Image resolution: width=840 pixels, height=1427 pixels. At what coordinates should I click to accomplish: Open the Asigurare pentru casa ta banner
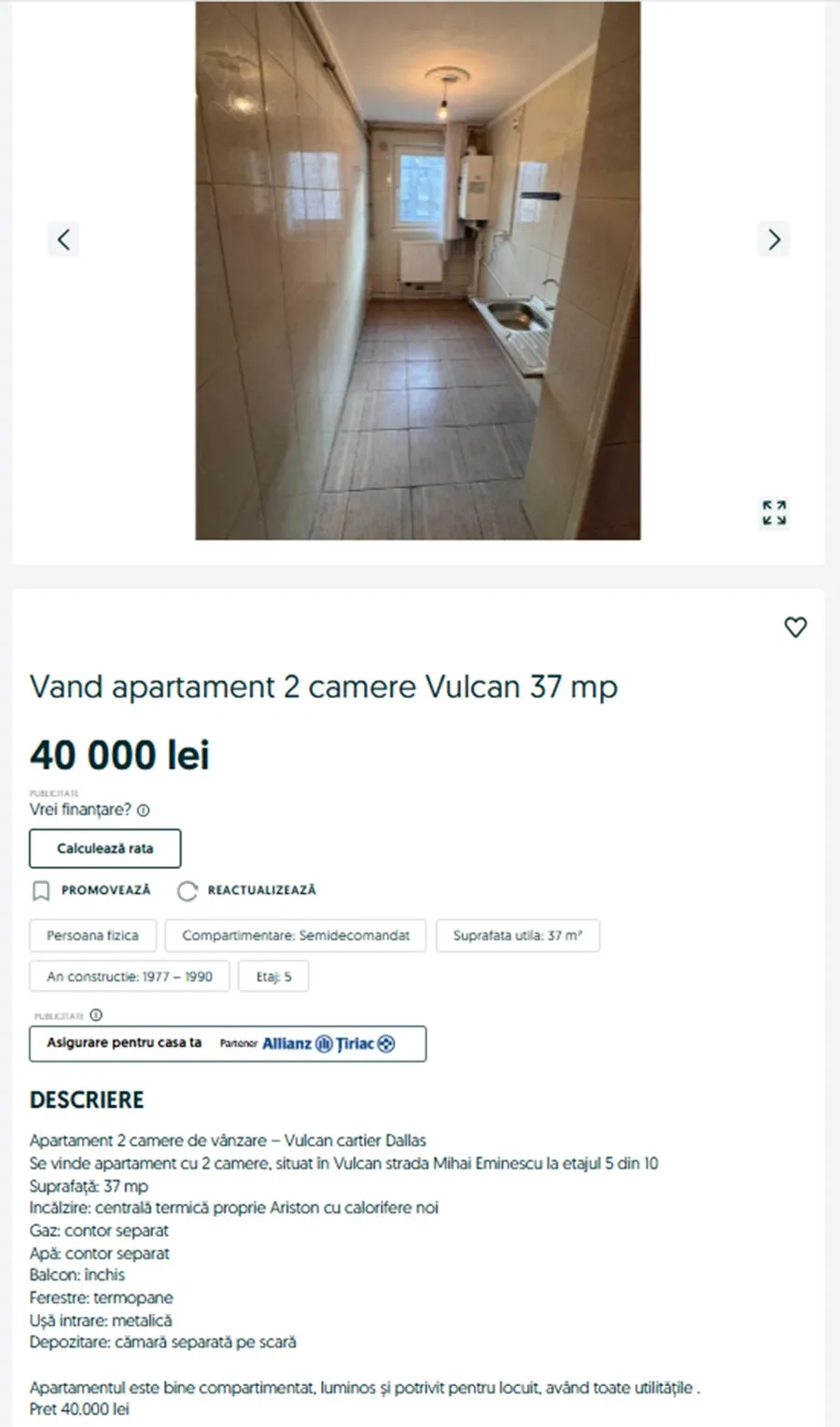(228, 1043)
